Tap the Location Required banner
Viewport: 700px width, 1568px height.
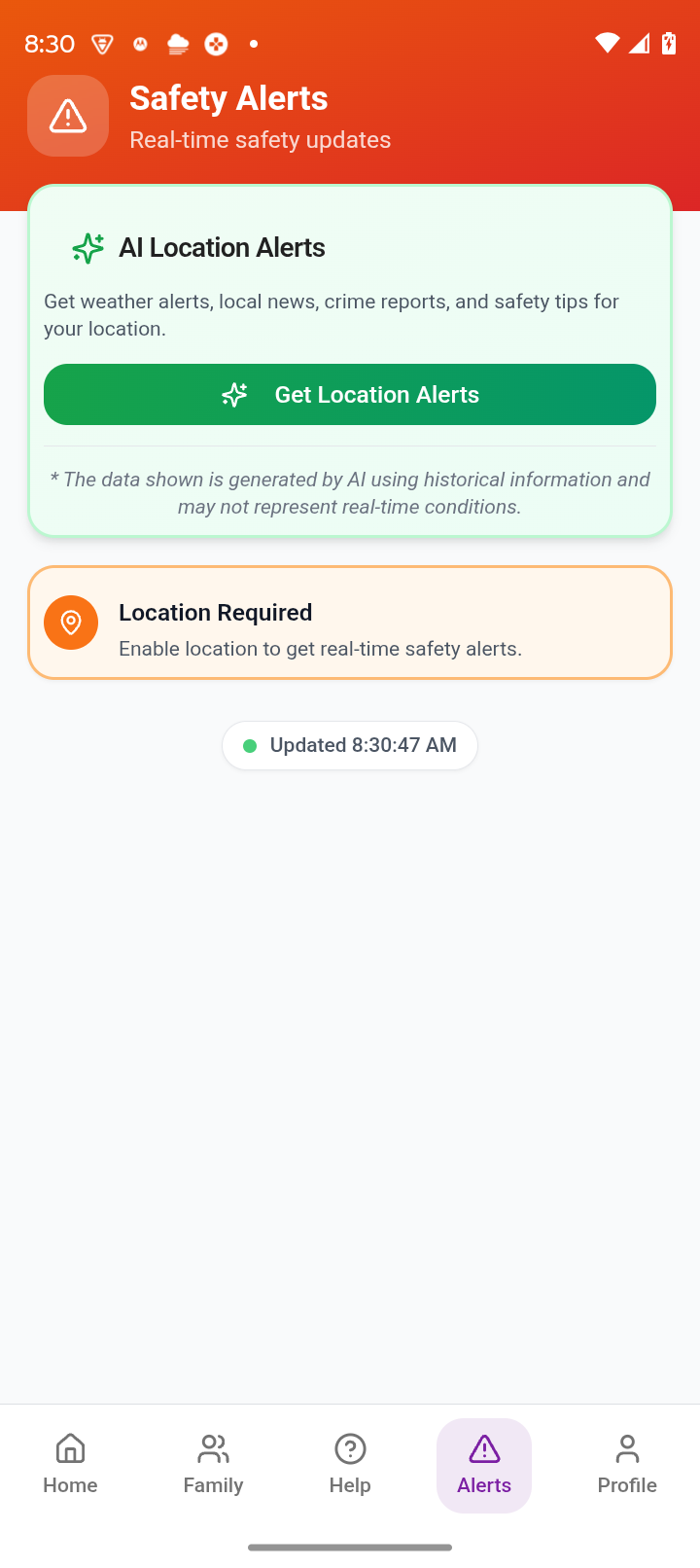(350, 623)
